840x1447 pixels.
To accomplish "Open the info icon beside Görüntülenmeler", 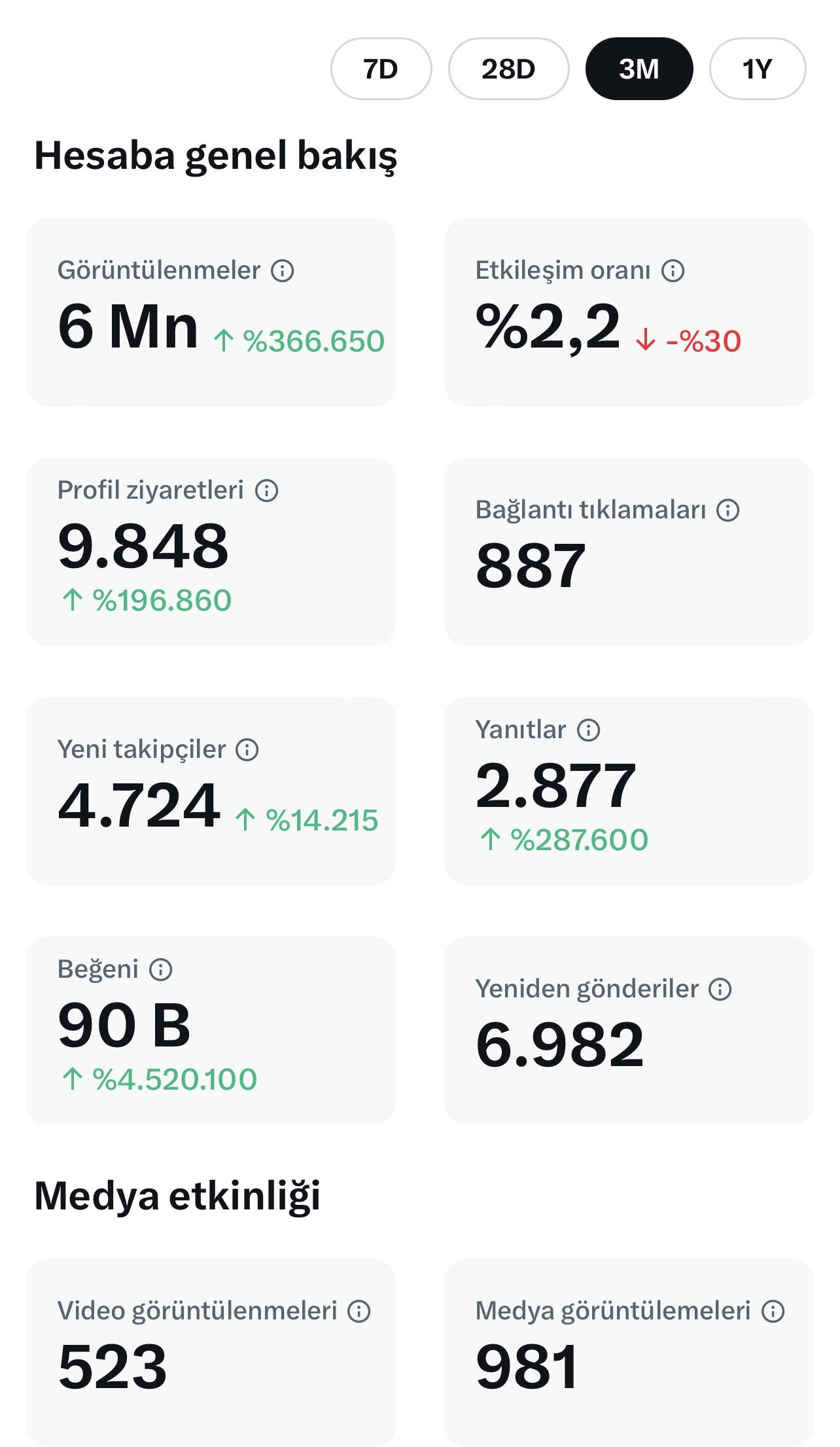I will tap(283, 270).
